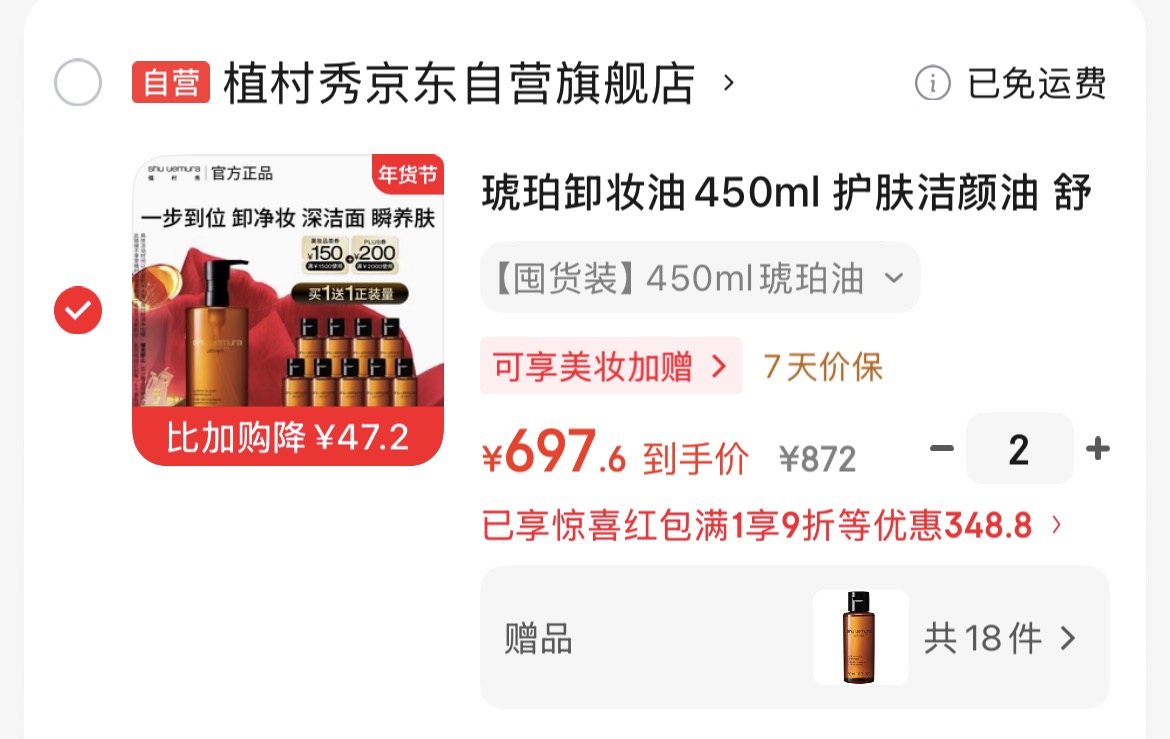1170x739 pixels.
Task: Decrease quantity with the minus button
Action: point(941,449)
